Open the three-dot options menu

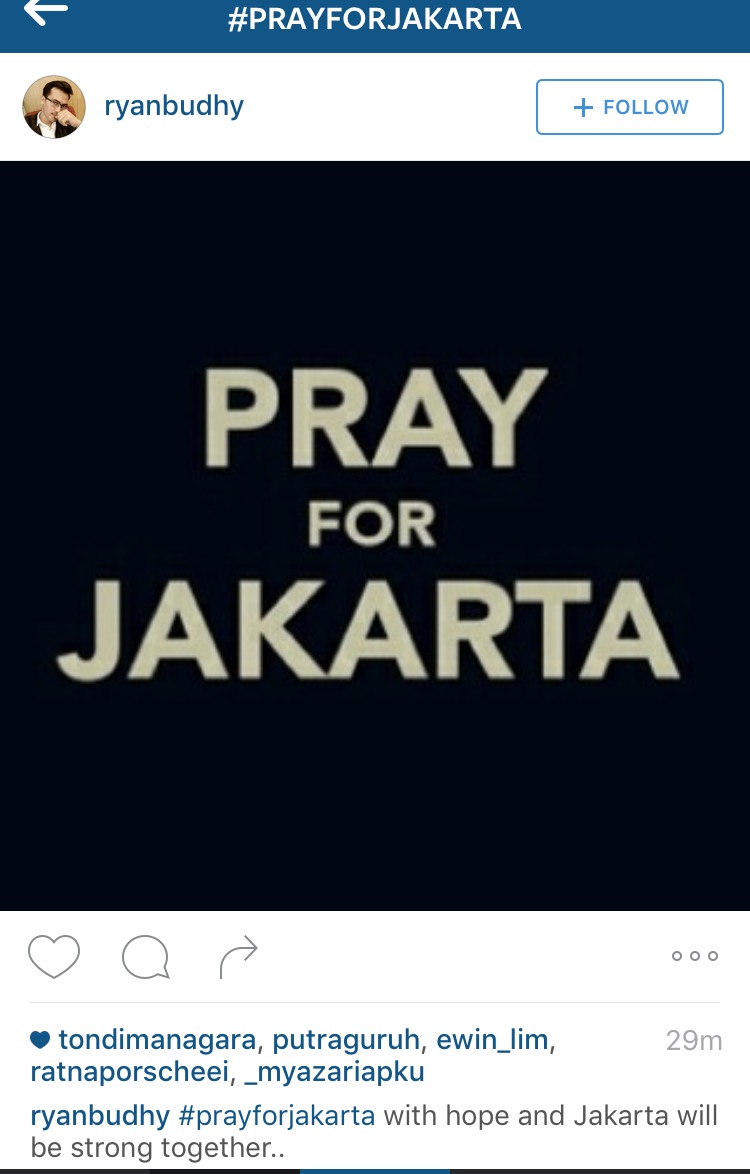pos(694,956)
